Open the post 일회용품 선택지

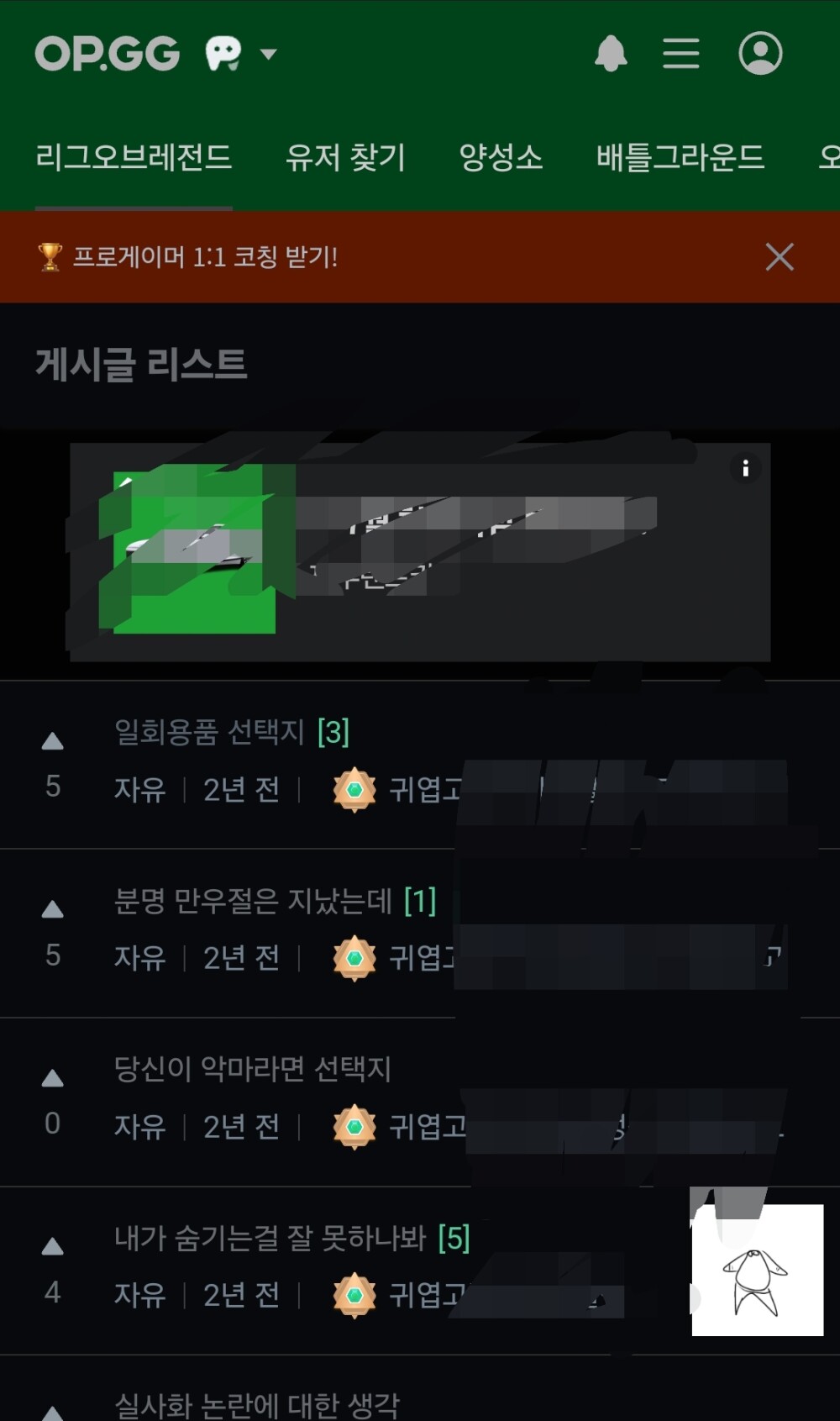(209, 732)
